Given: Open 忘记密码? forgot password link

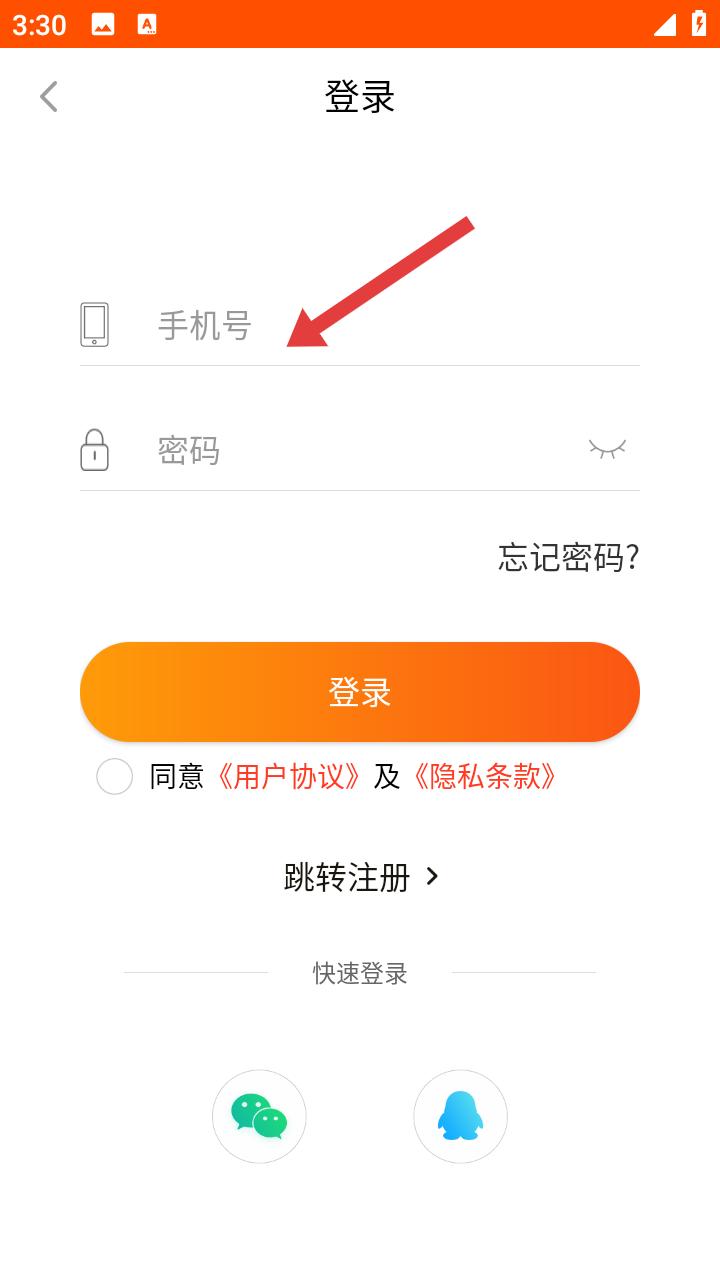Looking at the screenshot, I should tap(568, 558).
